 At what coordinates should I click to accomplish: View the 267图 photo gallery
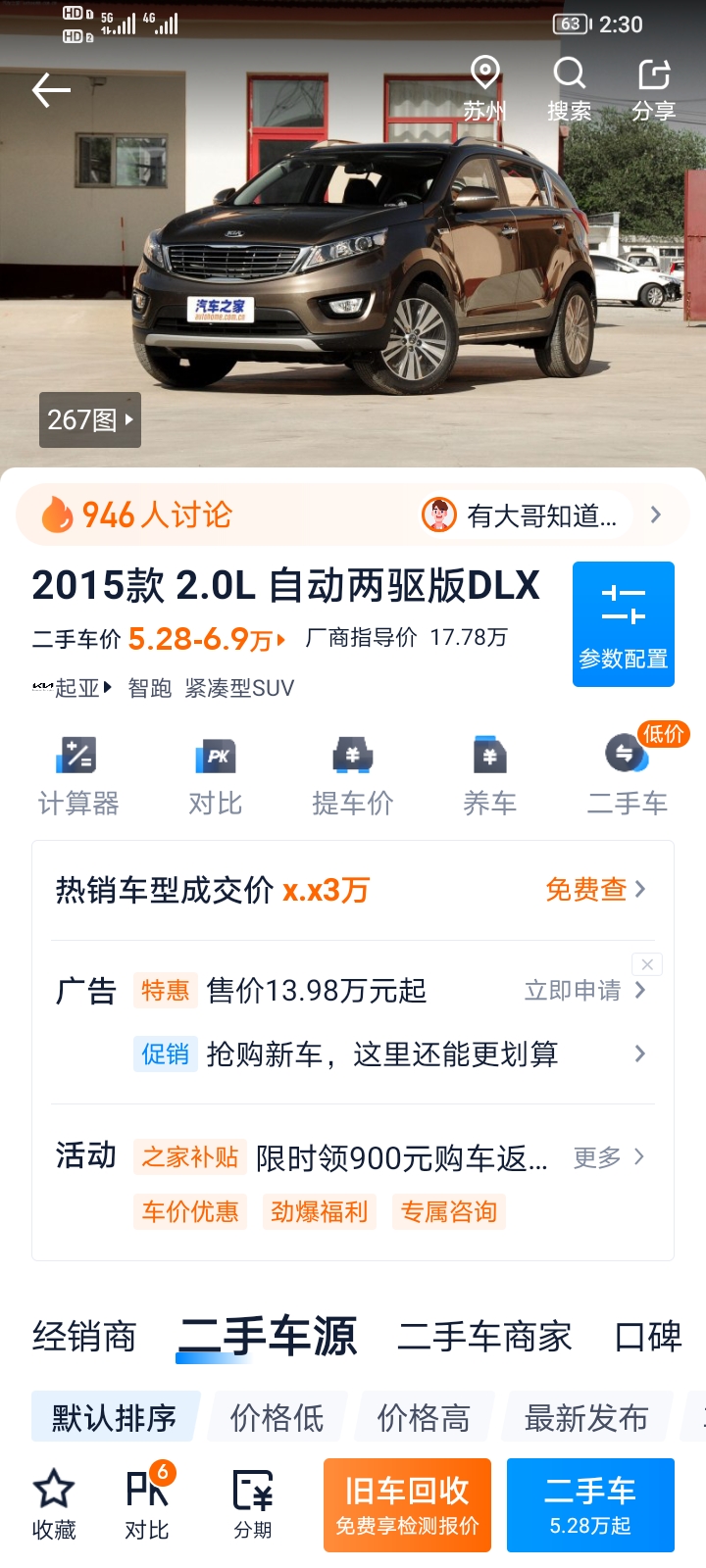(90, 420)
